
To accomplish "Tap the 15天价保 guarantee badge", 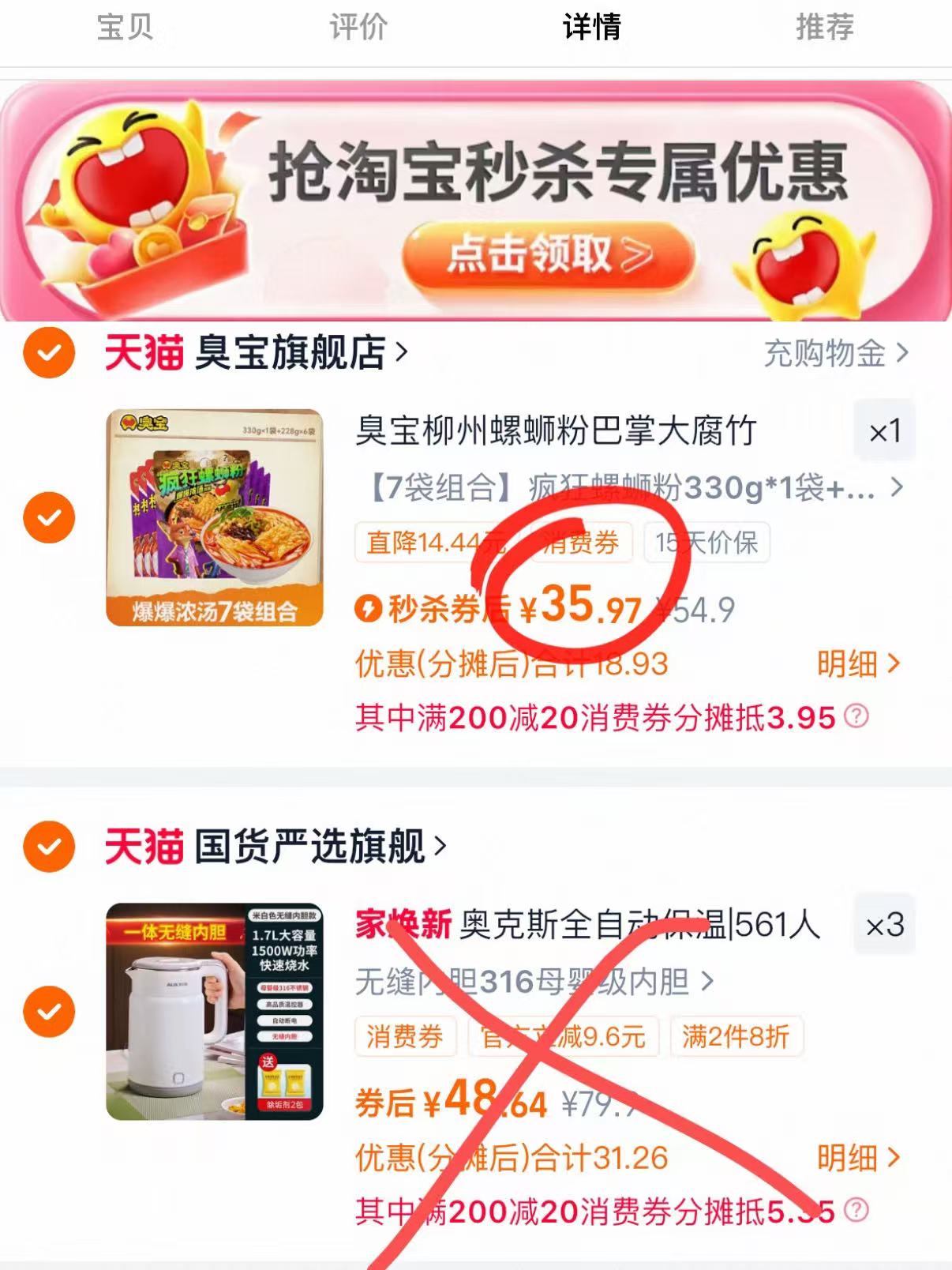I will pyautogui.click(x=705, y=542).
